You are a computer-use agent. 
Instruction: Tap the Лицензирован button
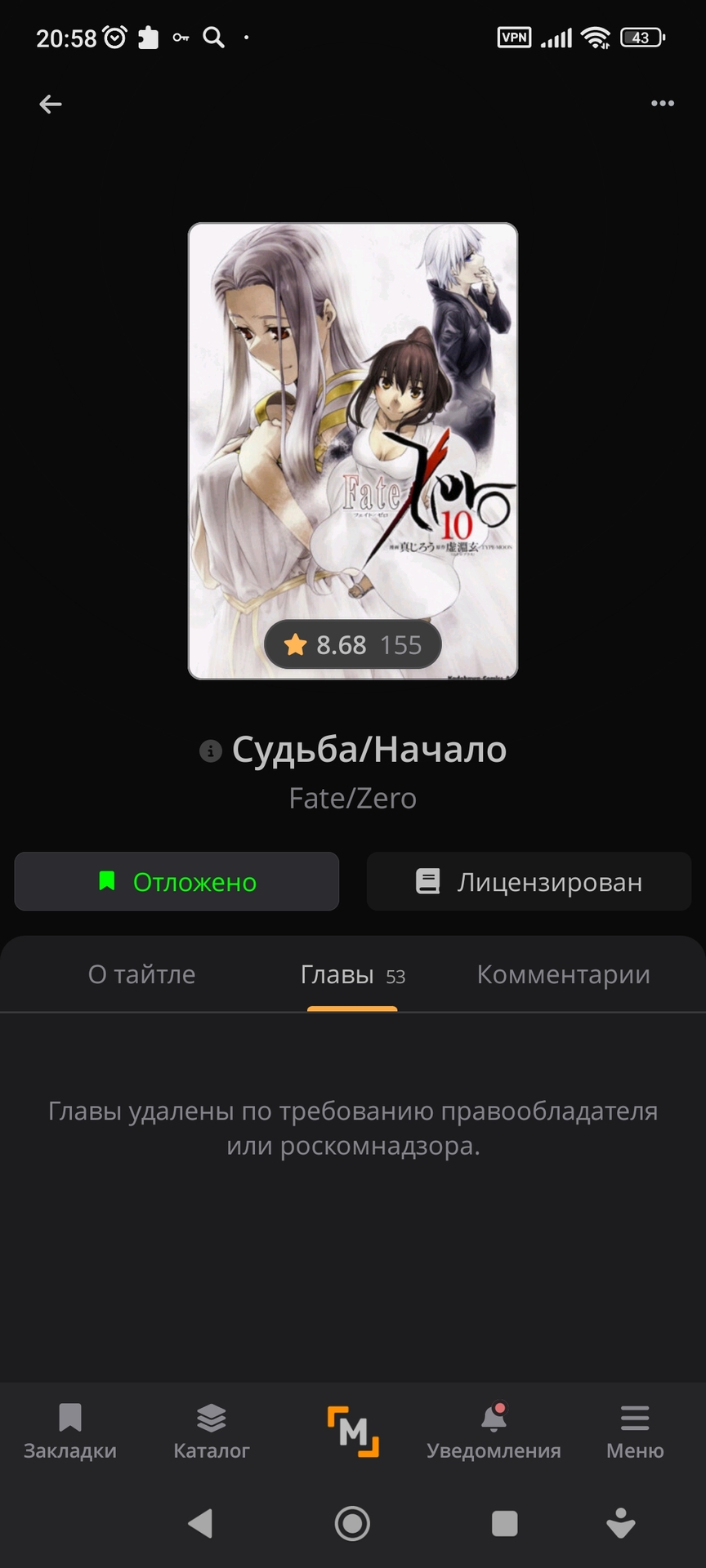click(x=529, y=882)
